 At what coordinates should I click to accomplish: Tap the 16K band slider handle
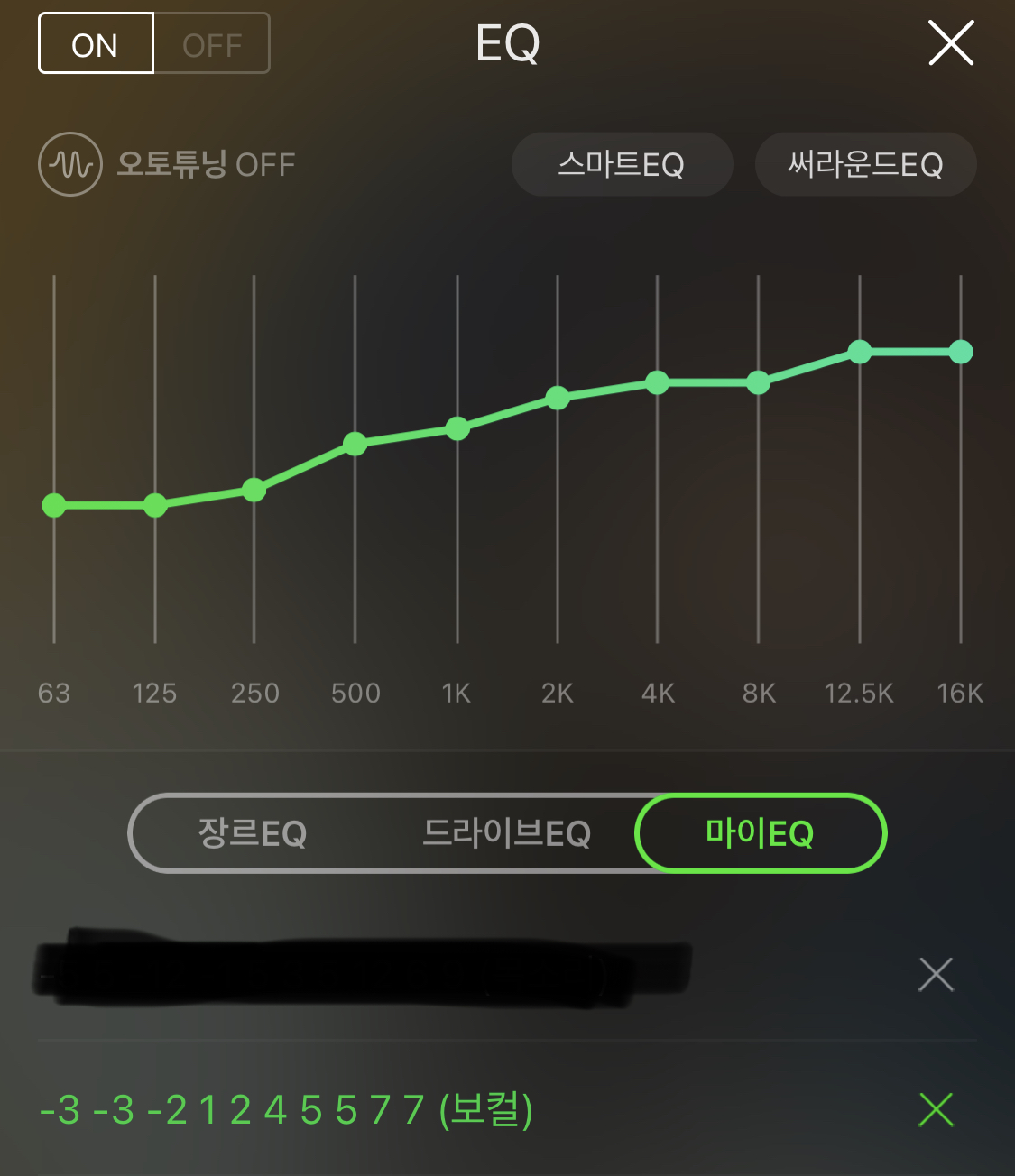(x=961, y=352)
